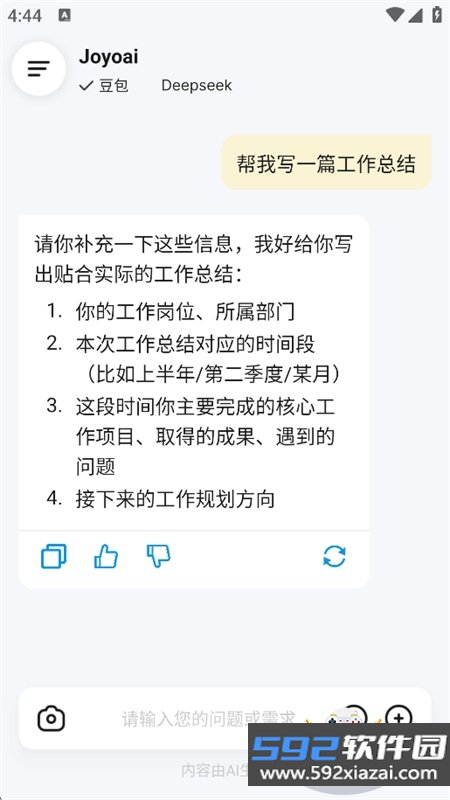Give the reply a thumbs down
Screen dimensions: 450x800
click(x=159, y=556)
